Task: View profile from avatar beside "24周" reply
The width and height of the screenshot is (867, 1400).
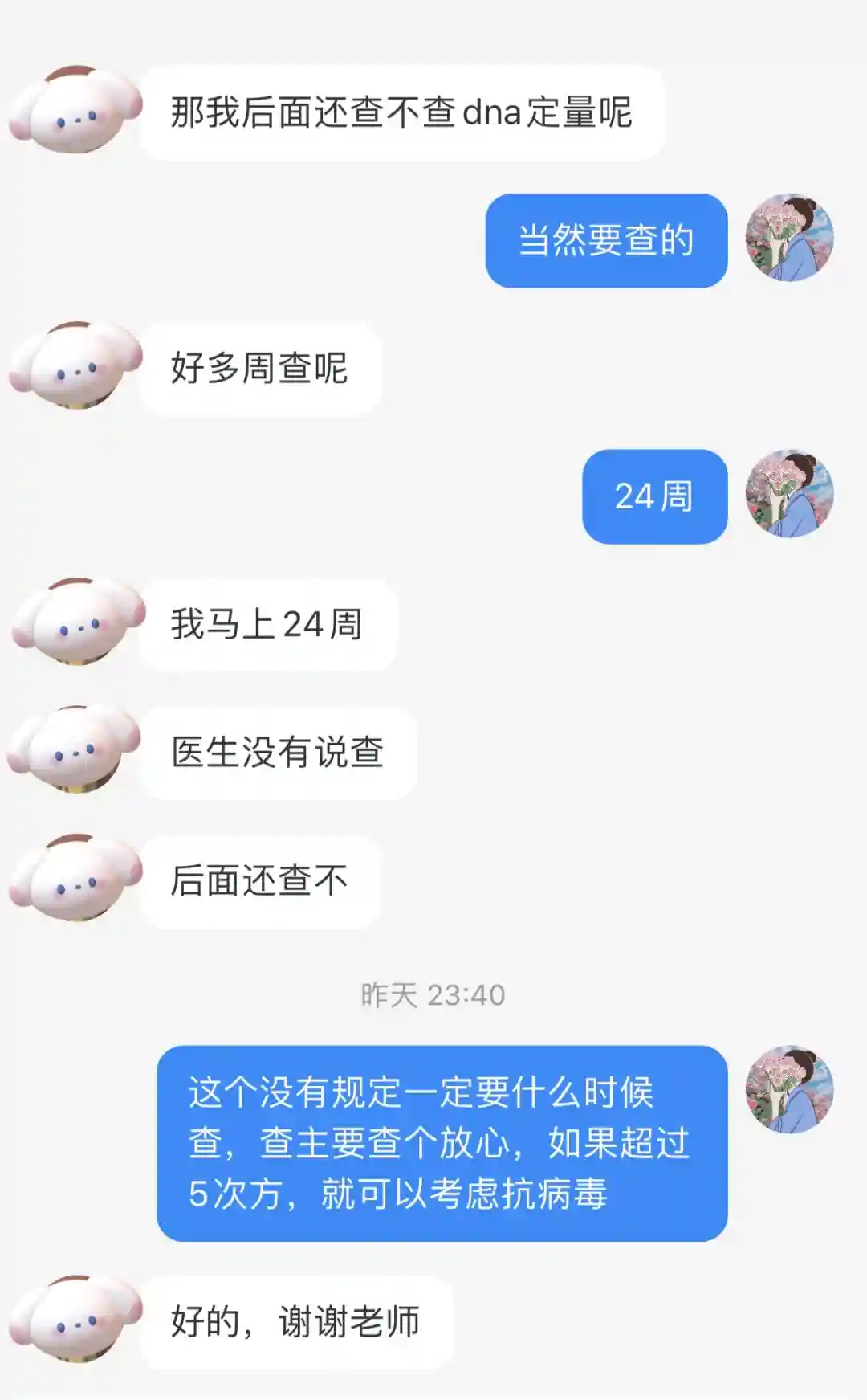Action: coord(789,494)
